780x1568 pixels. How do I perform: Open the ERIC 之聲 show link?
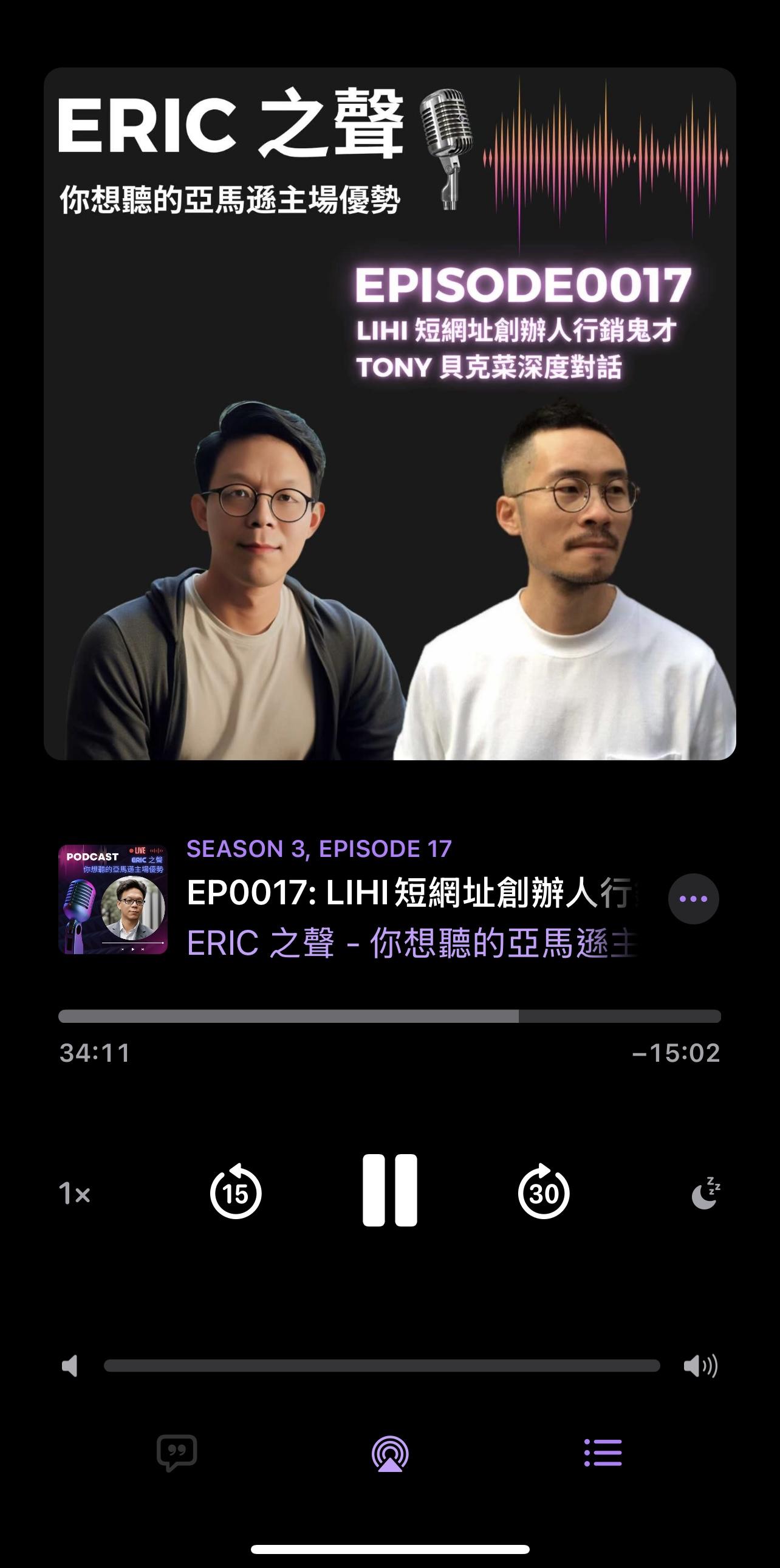(x=411, y=943)
